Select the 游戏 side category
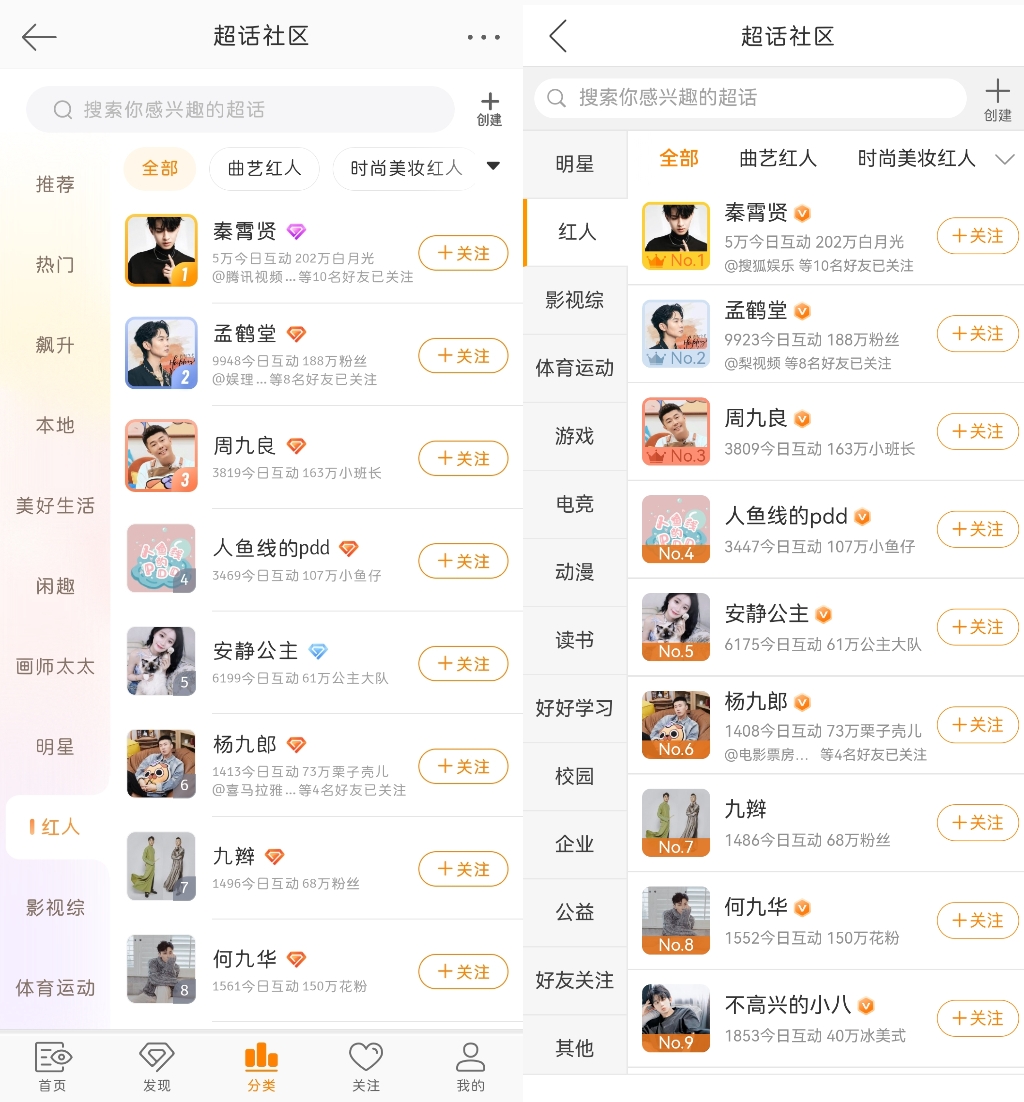Screen dimensions: 1024x1102 pyautogui.click(x=575, y=436)
